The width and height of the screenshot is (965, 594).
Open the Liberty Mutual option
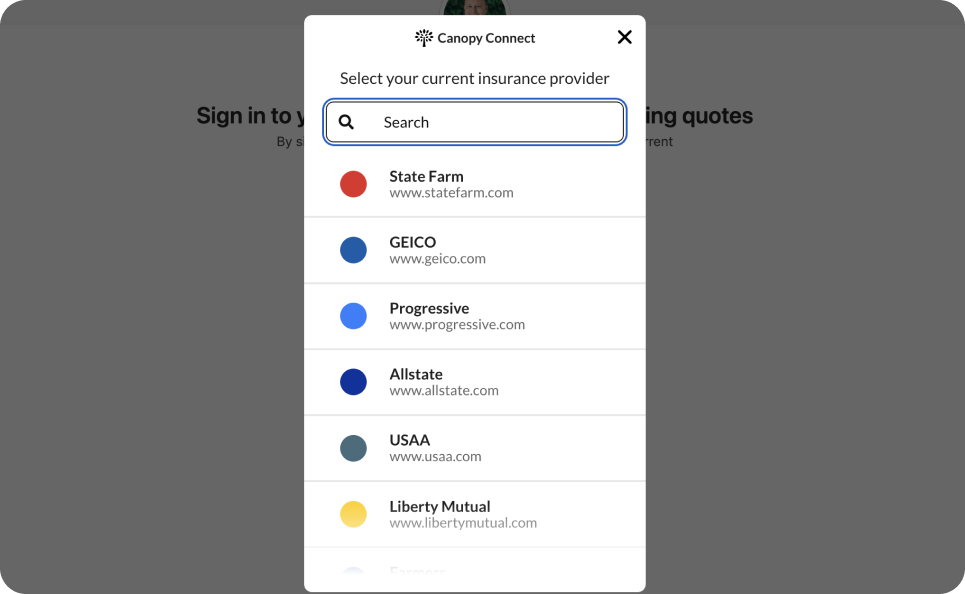pos(474,514)
